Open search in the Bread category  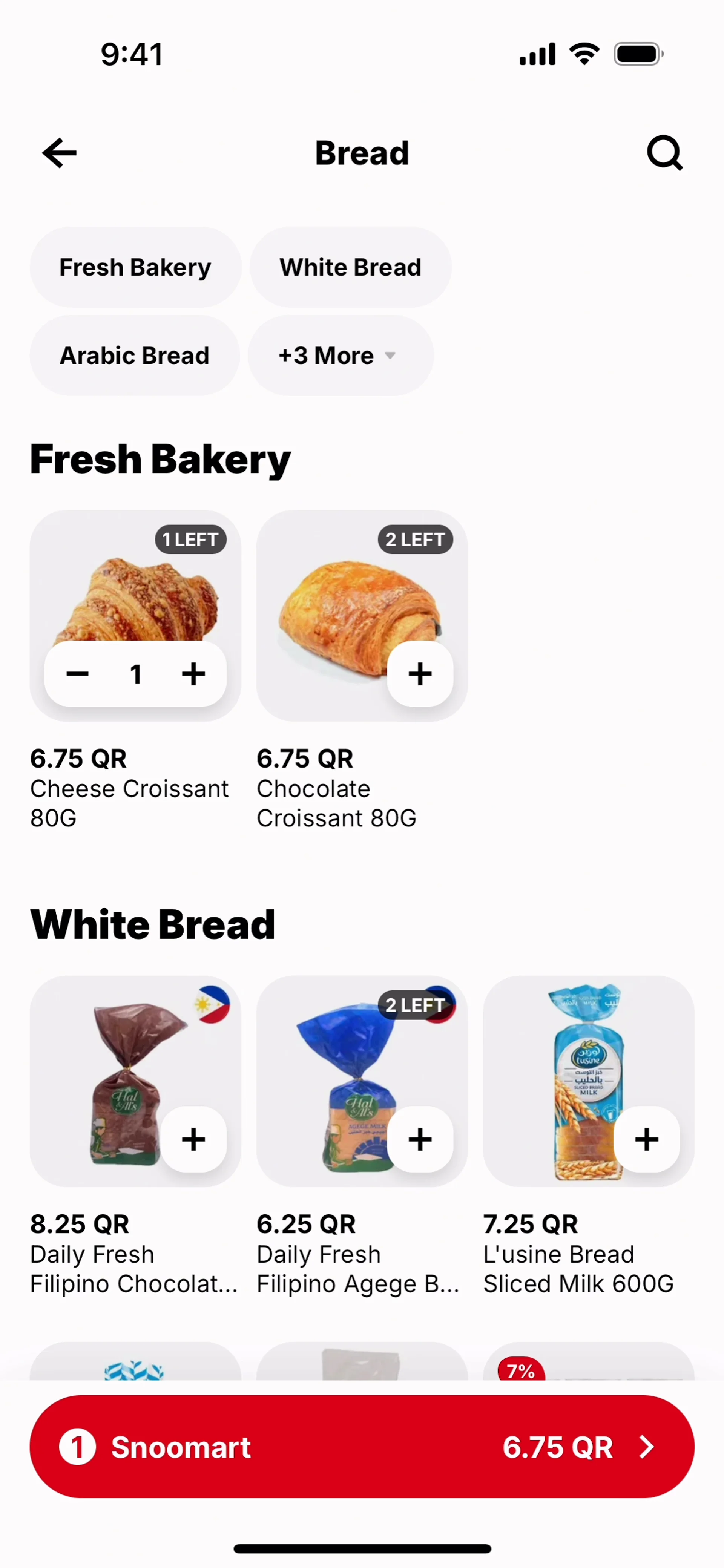point(664,153)
